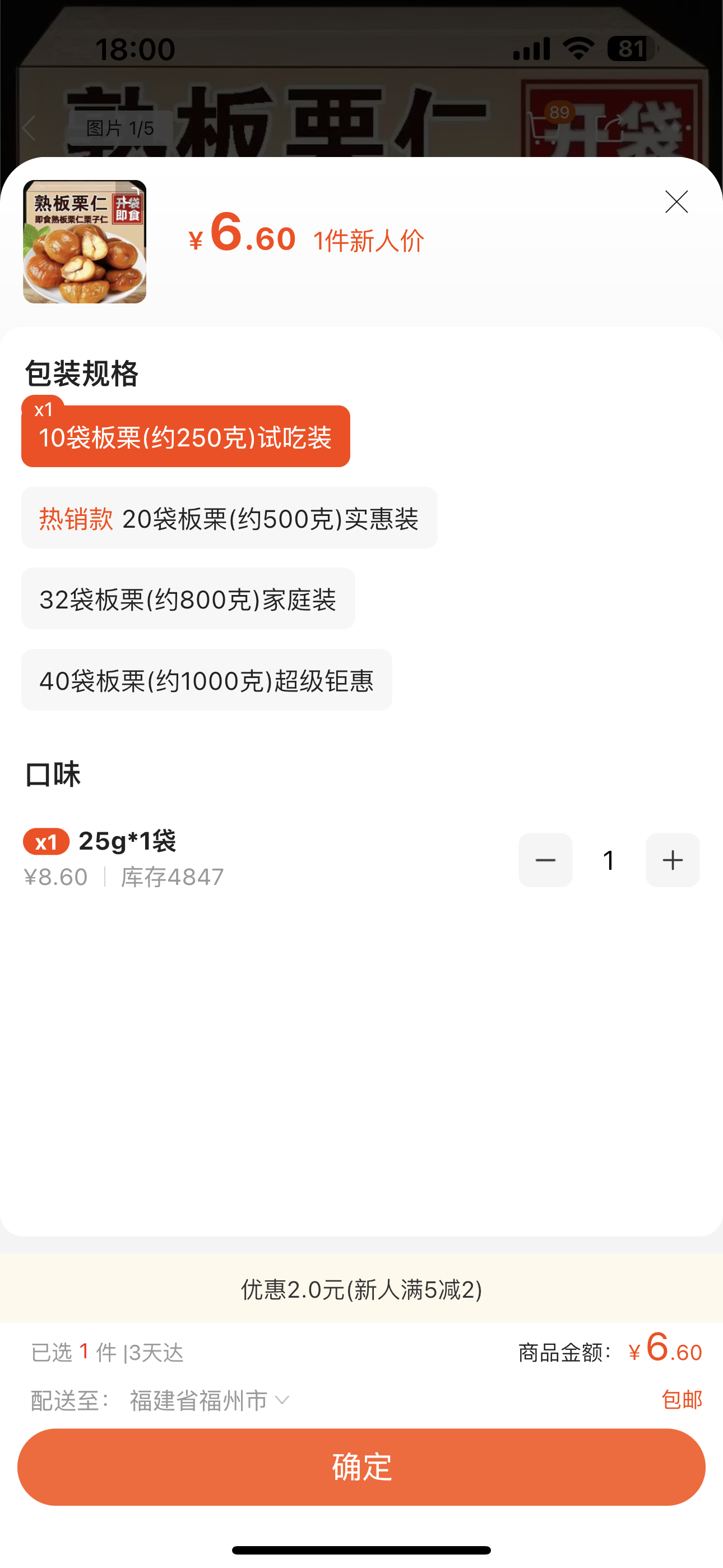Confirm selection with 确定 button
The height and width of the screenshot is (1568, 723).
coord(361,1468)
